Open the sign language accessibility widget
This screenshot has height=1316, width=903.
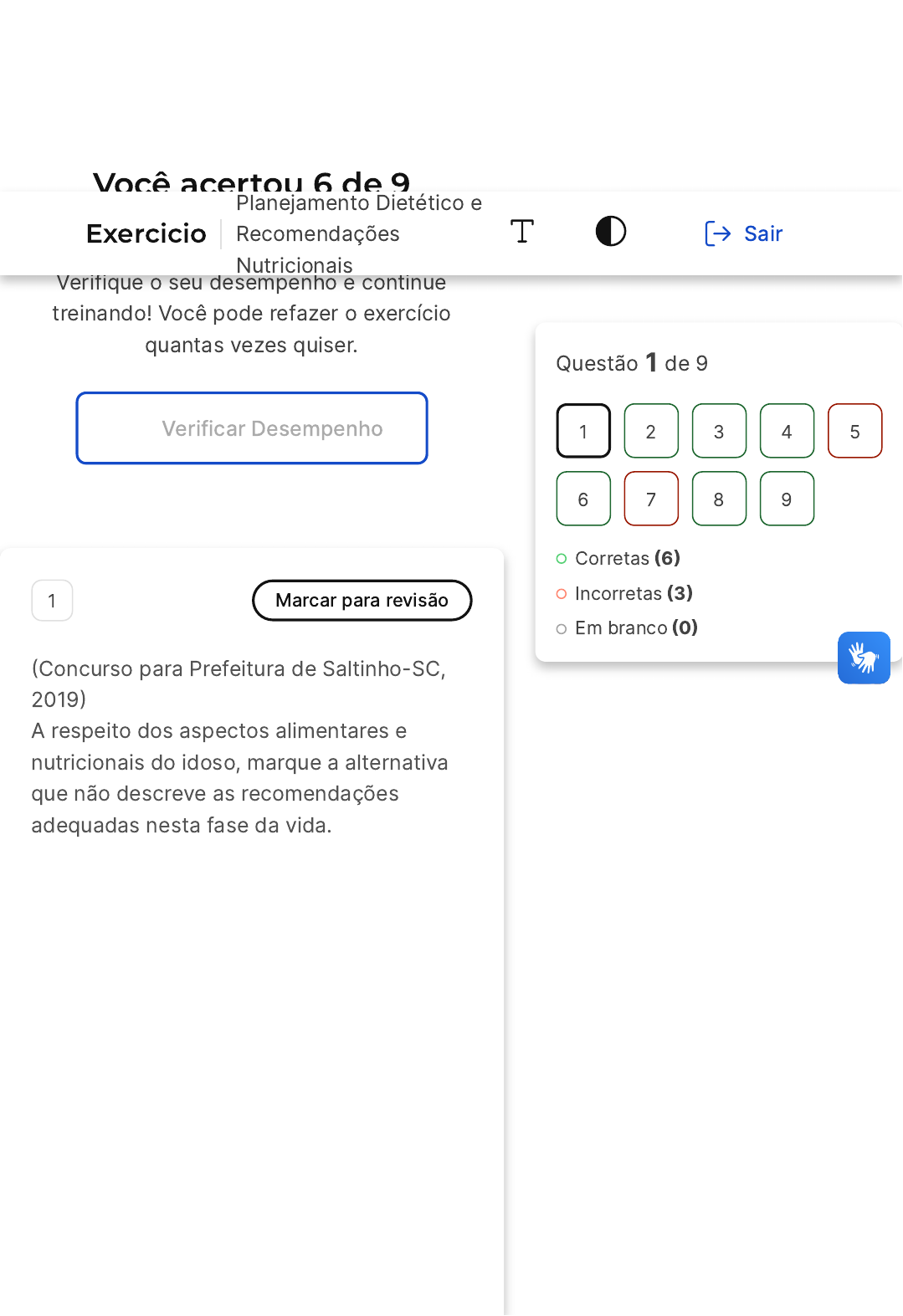pyautogui.click(x=864, y=658)
